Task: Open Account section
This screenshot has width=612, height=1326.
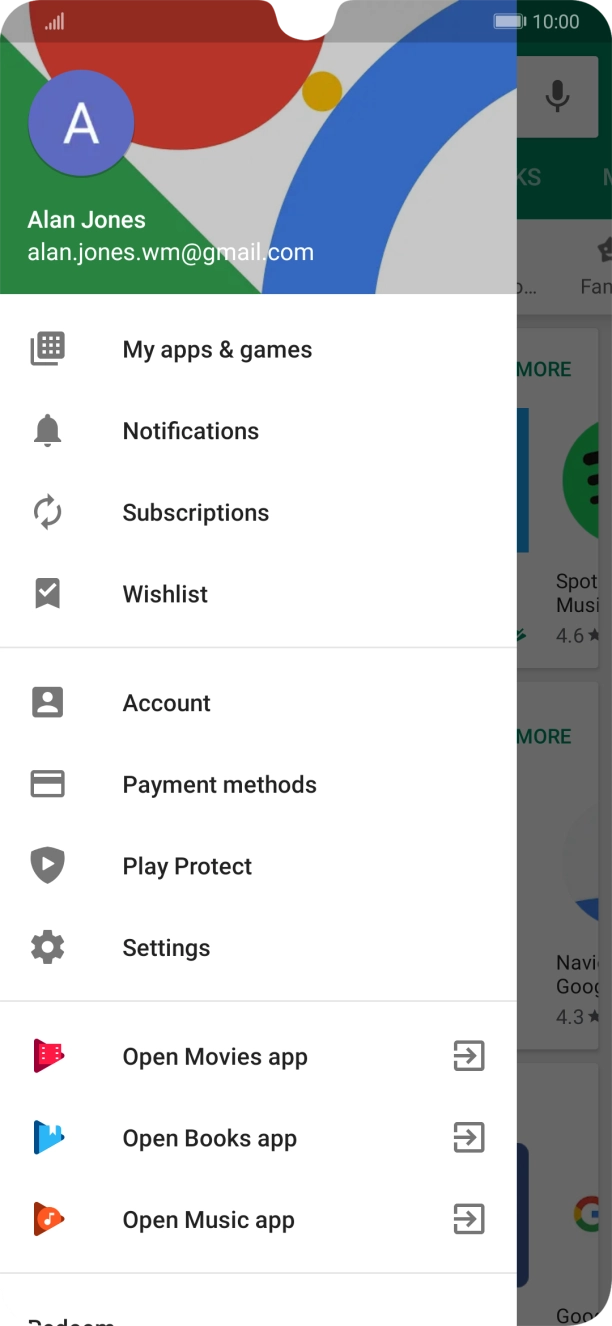Action: click(166, 703)
